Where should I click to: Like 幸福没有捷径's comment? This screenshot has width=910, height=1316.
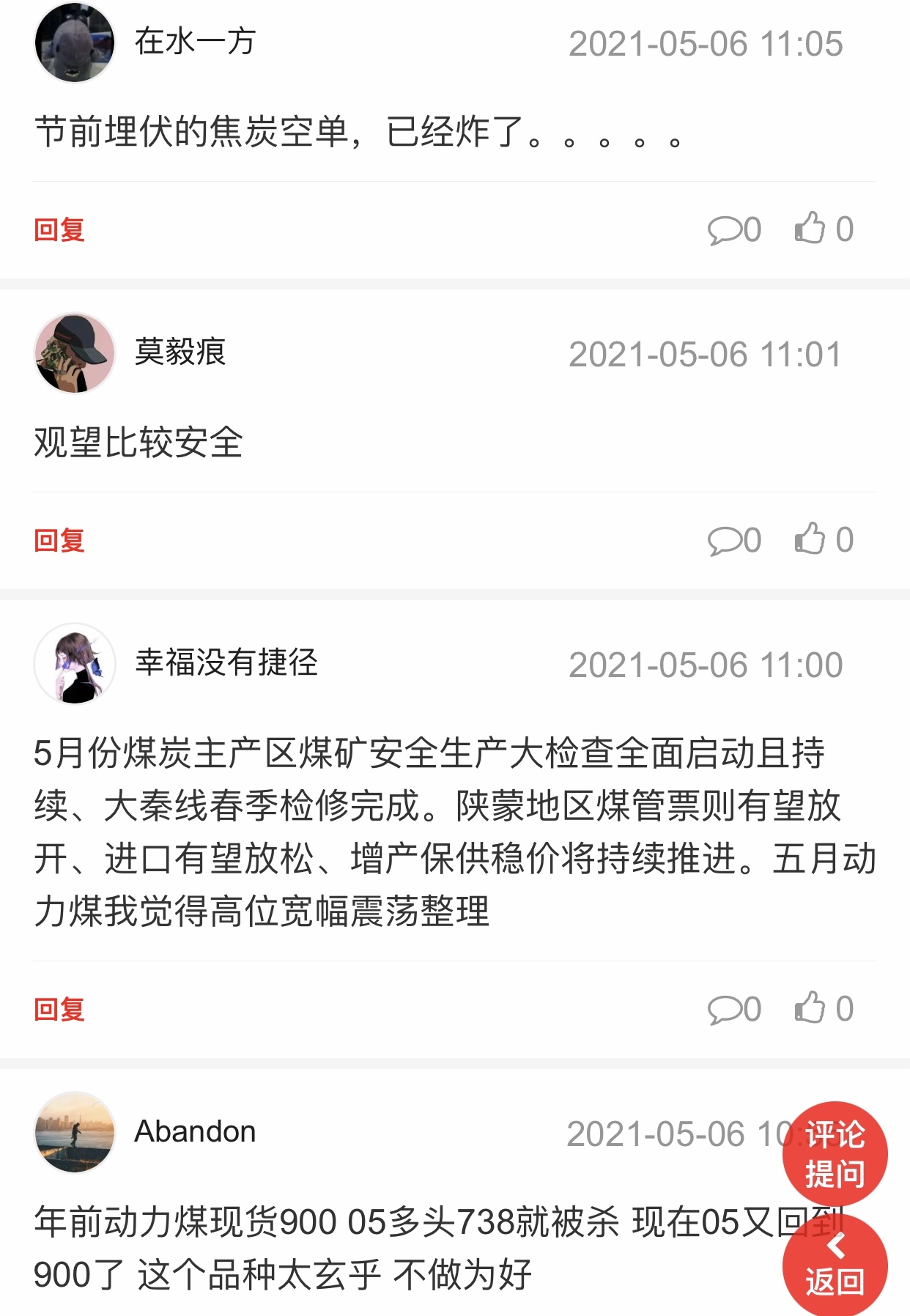[810, 1008]
